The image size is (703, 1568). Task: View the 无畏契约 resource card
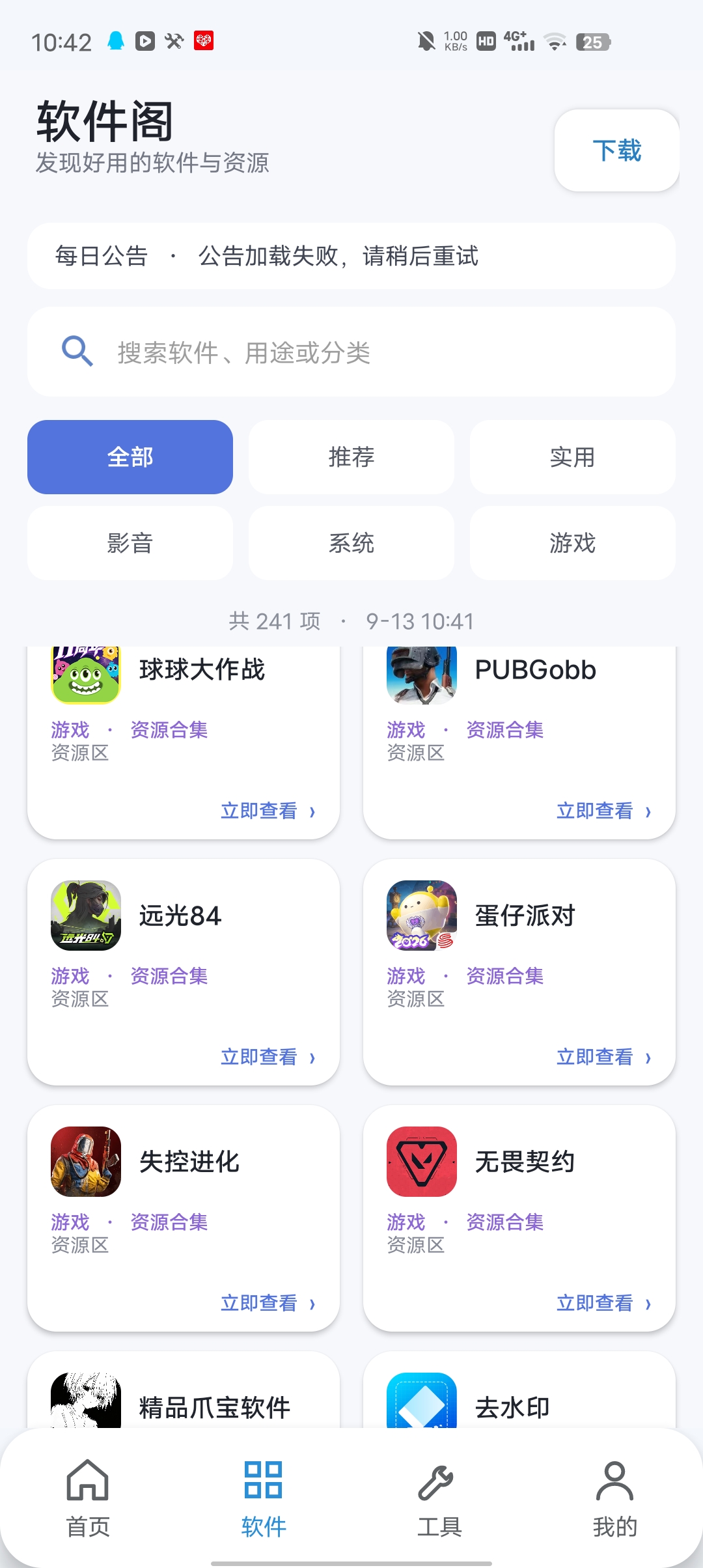pos(519,1218)
